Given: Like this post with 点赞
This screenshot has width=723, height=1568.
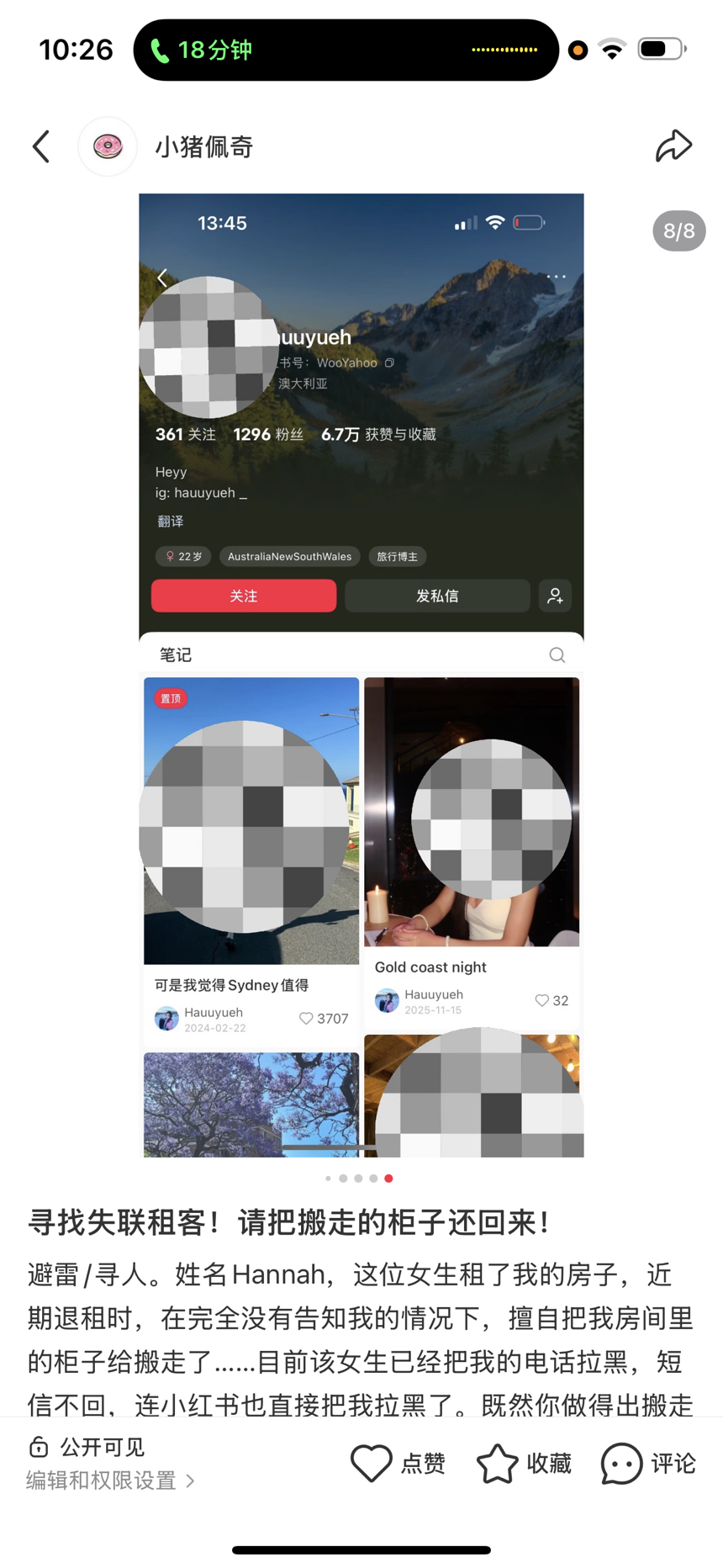Looking at the screenshot, I should pos(398,1463).
